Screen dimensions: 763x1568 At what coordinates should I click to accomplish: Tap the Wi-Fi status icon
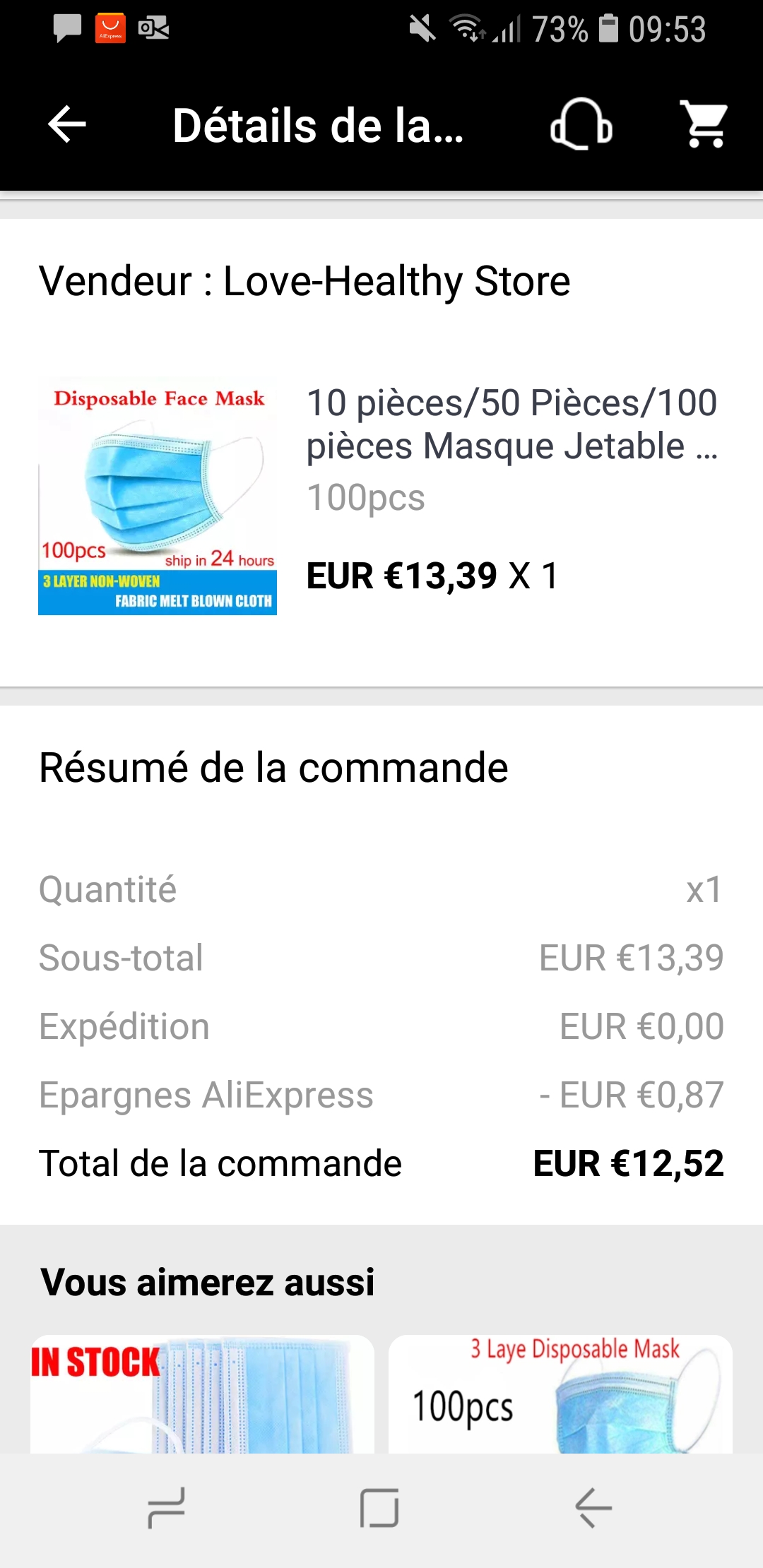tap(467, 28)
